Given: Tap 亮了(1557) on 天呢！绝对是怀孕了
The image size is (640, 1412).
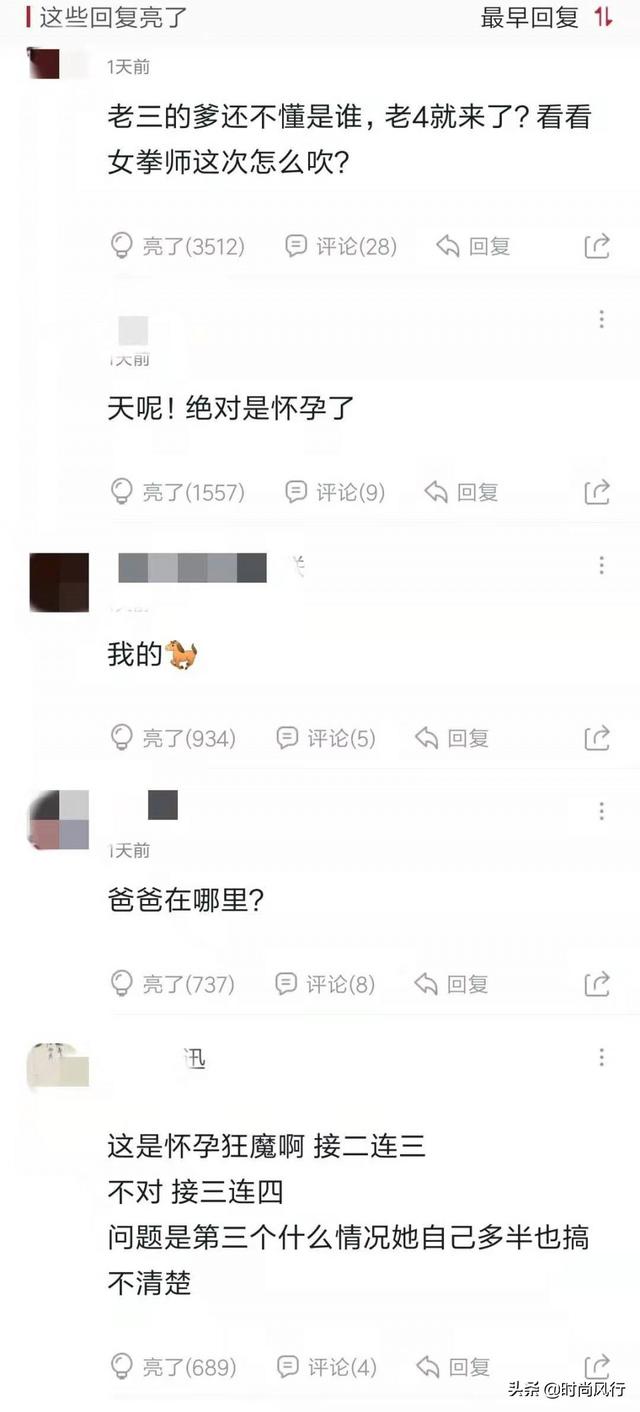Looking at the screenshot, I should (x=177, y=492).
